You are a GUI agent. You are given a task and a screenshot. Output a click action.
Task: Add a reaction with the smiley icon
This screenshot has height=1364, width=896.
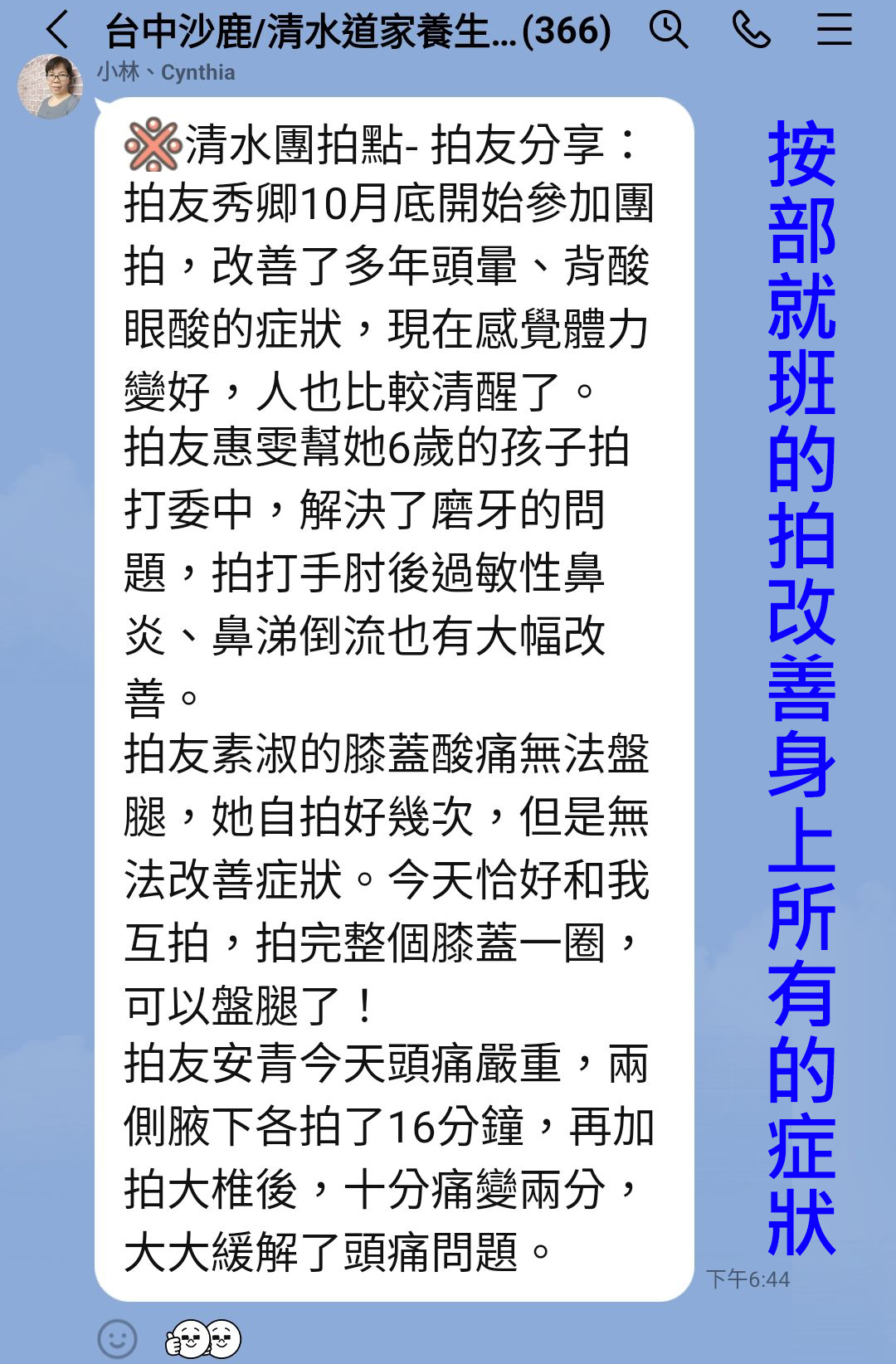click(x=117, y=1338)
